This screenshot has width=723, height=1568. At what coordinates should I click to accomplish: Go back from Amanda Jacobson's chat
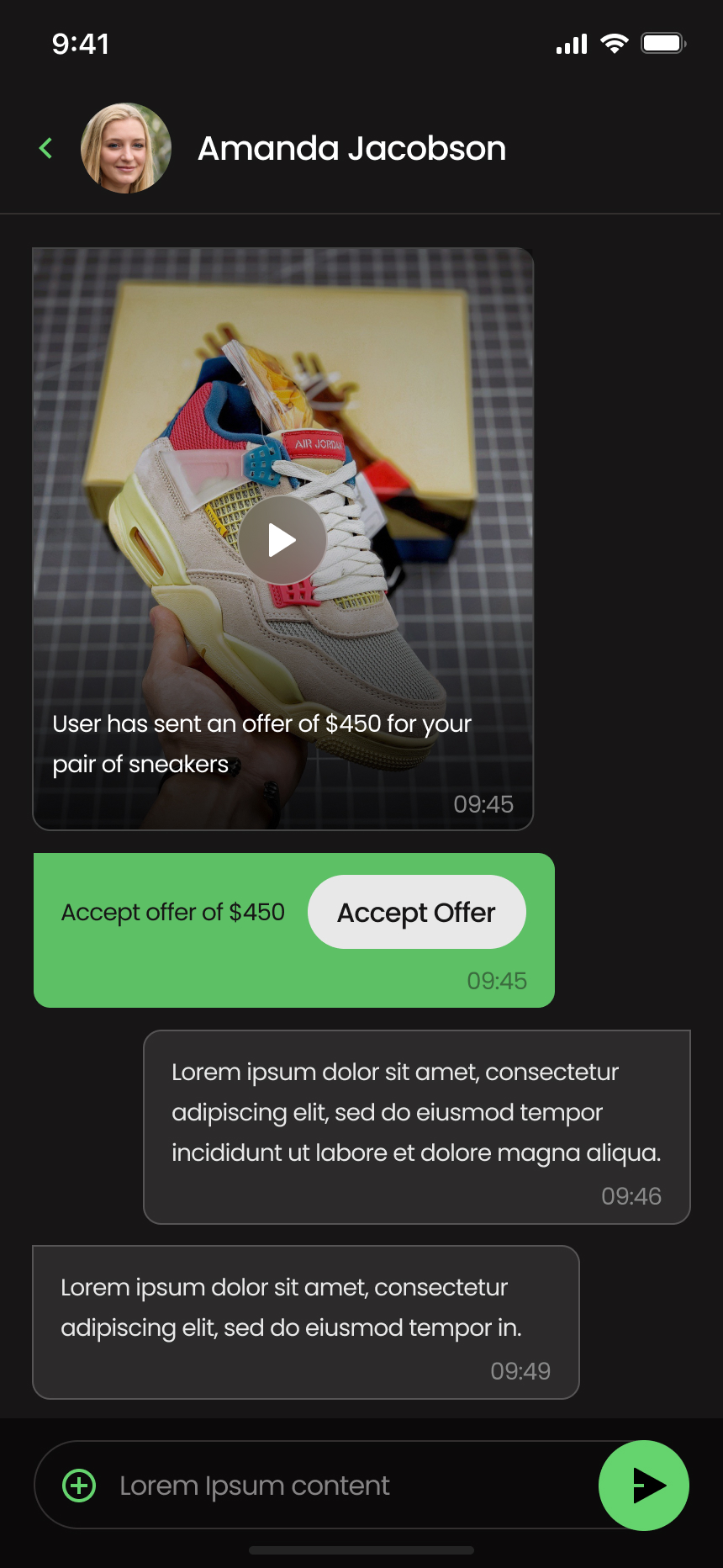46,149
